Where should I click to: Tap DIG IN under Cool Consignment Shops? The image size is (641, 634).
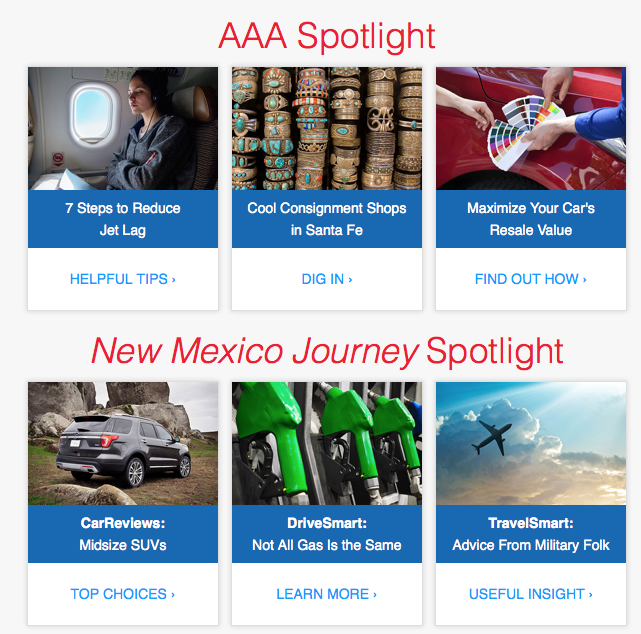tap(326, 279)
